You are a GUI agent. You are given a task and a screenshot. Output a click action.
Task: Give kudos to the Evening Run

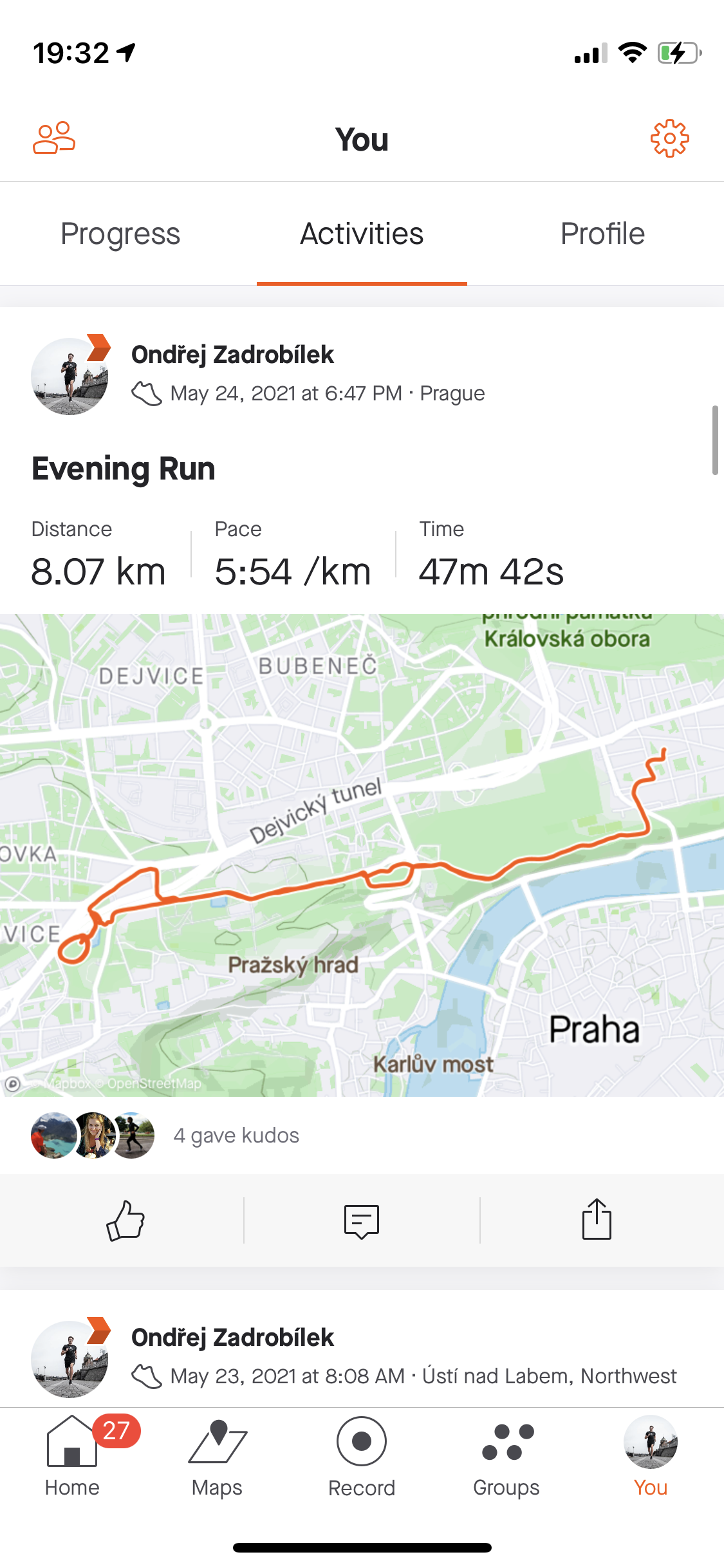pos(125,1220)
